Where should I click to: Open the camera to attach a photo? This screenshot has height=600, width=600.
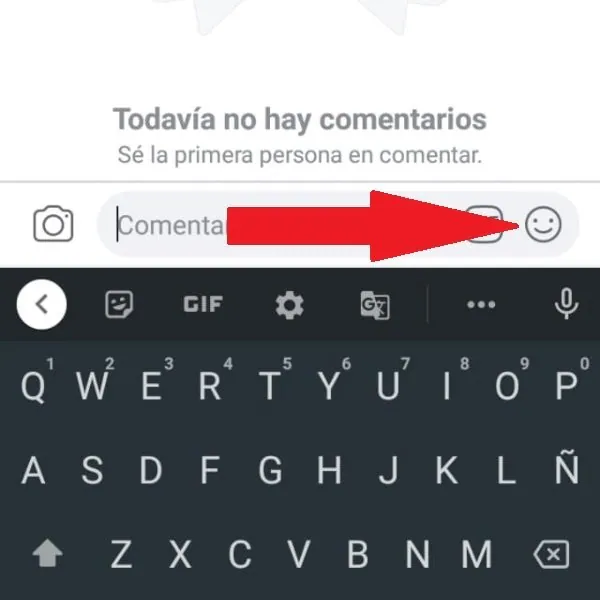pos(53,224)
